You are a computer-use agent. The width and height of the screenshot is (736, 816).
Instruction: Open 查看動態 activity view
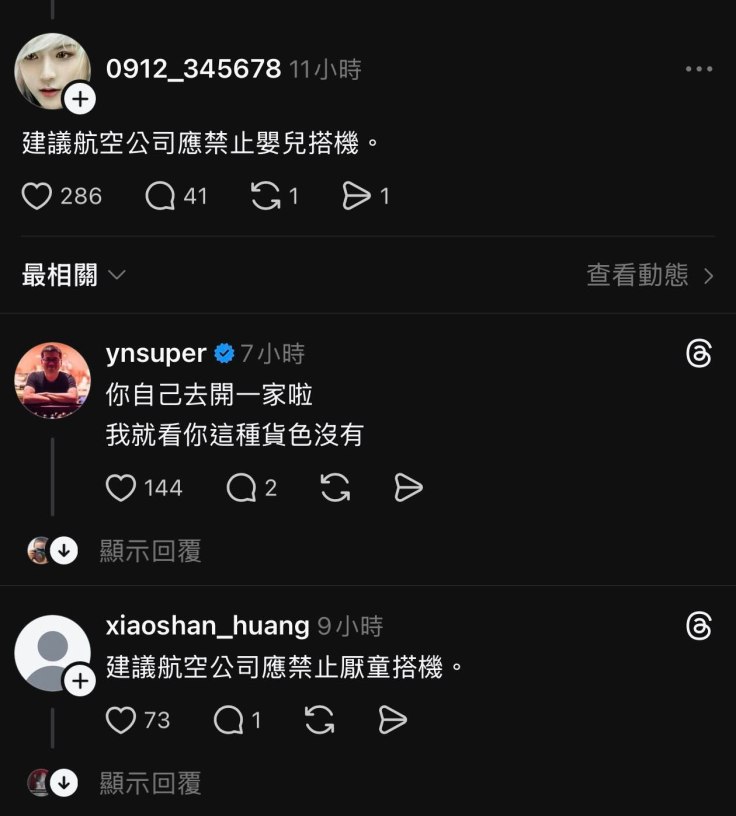click(650, 276)
